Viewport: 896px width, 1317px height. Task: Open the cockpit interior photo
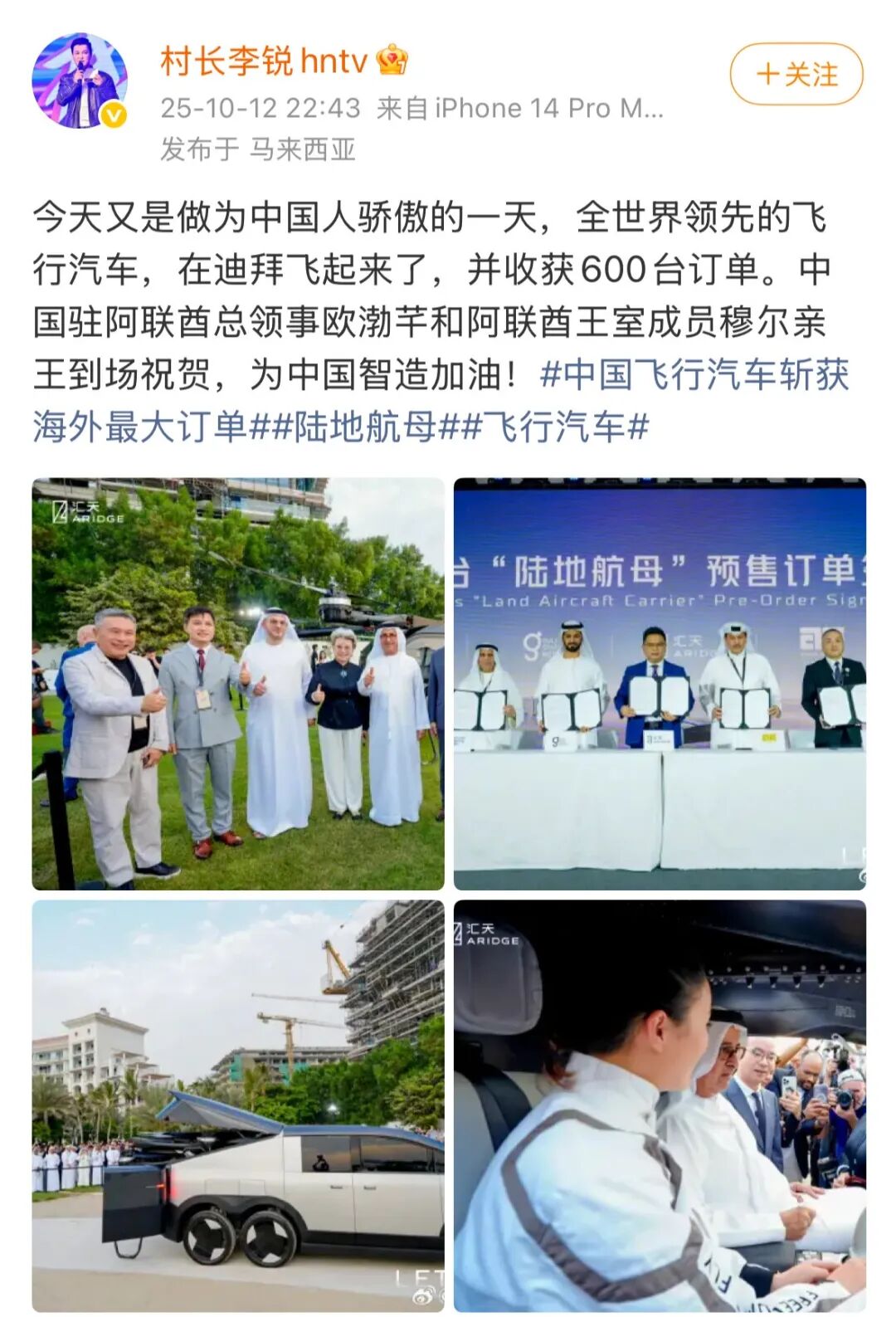pos(660,1105)
